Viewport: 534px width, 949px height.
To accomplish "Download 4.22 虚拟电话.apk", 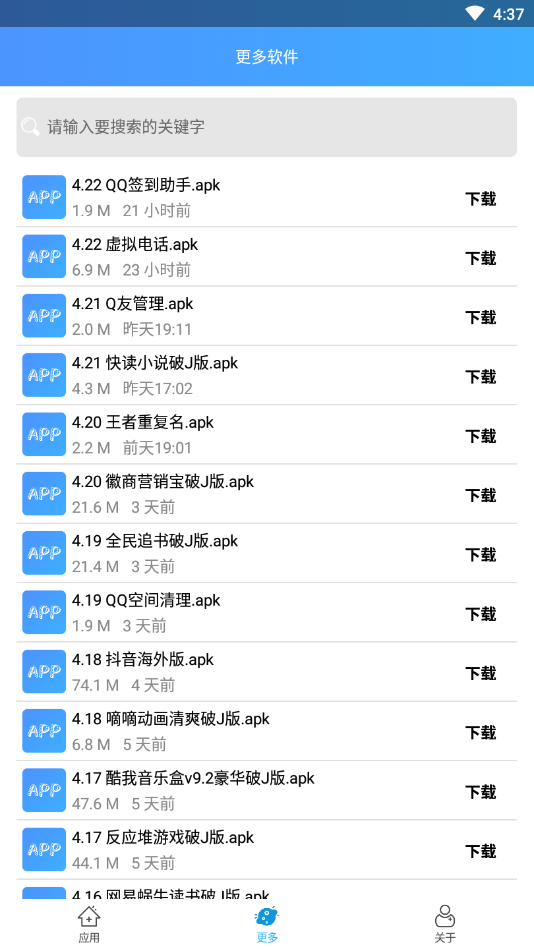I will pyautogui.click(x=480, y=258).
